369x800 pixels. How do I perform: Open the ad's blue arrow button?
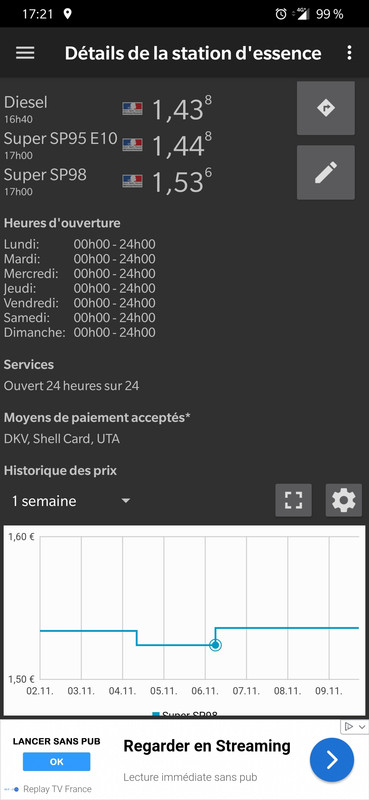(x=332, y=760)
